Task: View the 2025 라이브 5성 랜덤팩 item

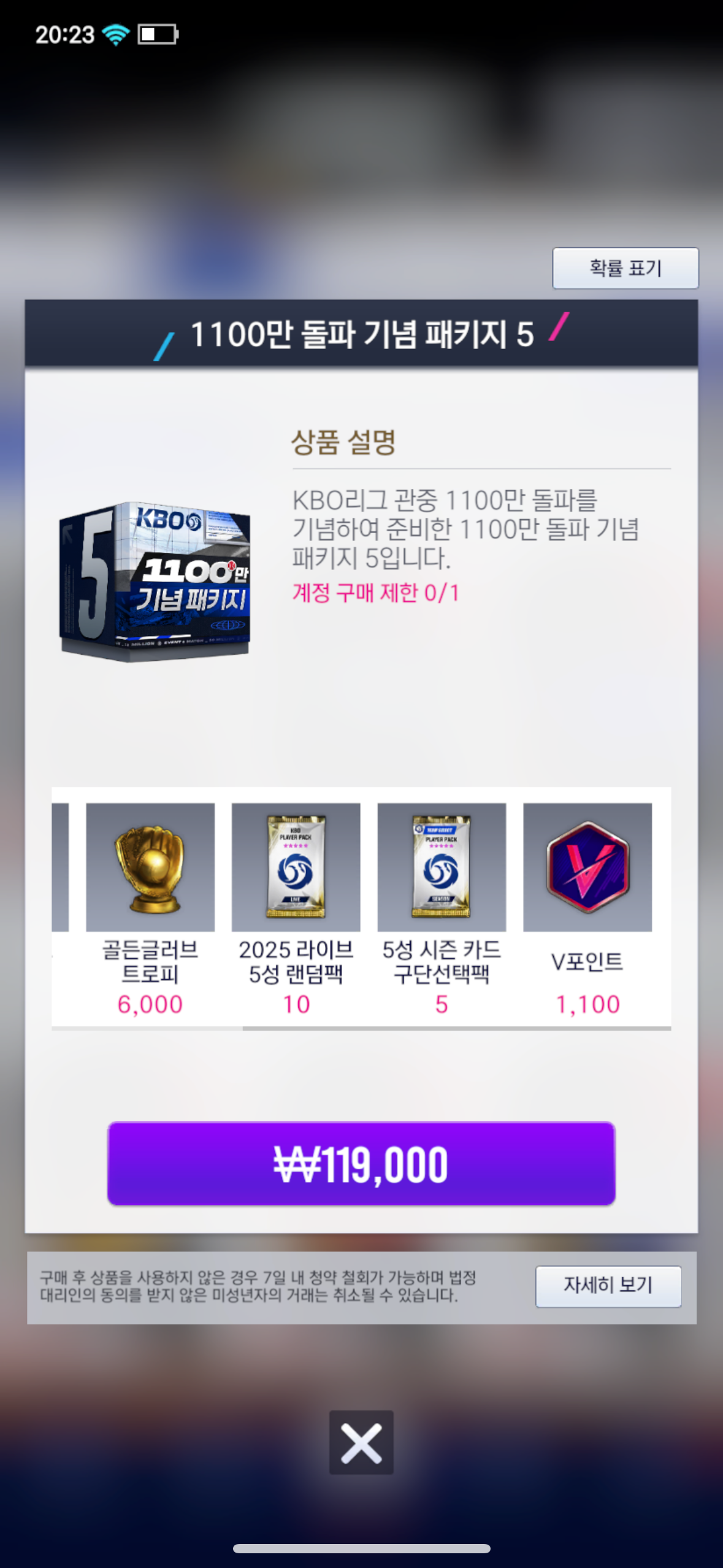Action: point(296,867)
